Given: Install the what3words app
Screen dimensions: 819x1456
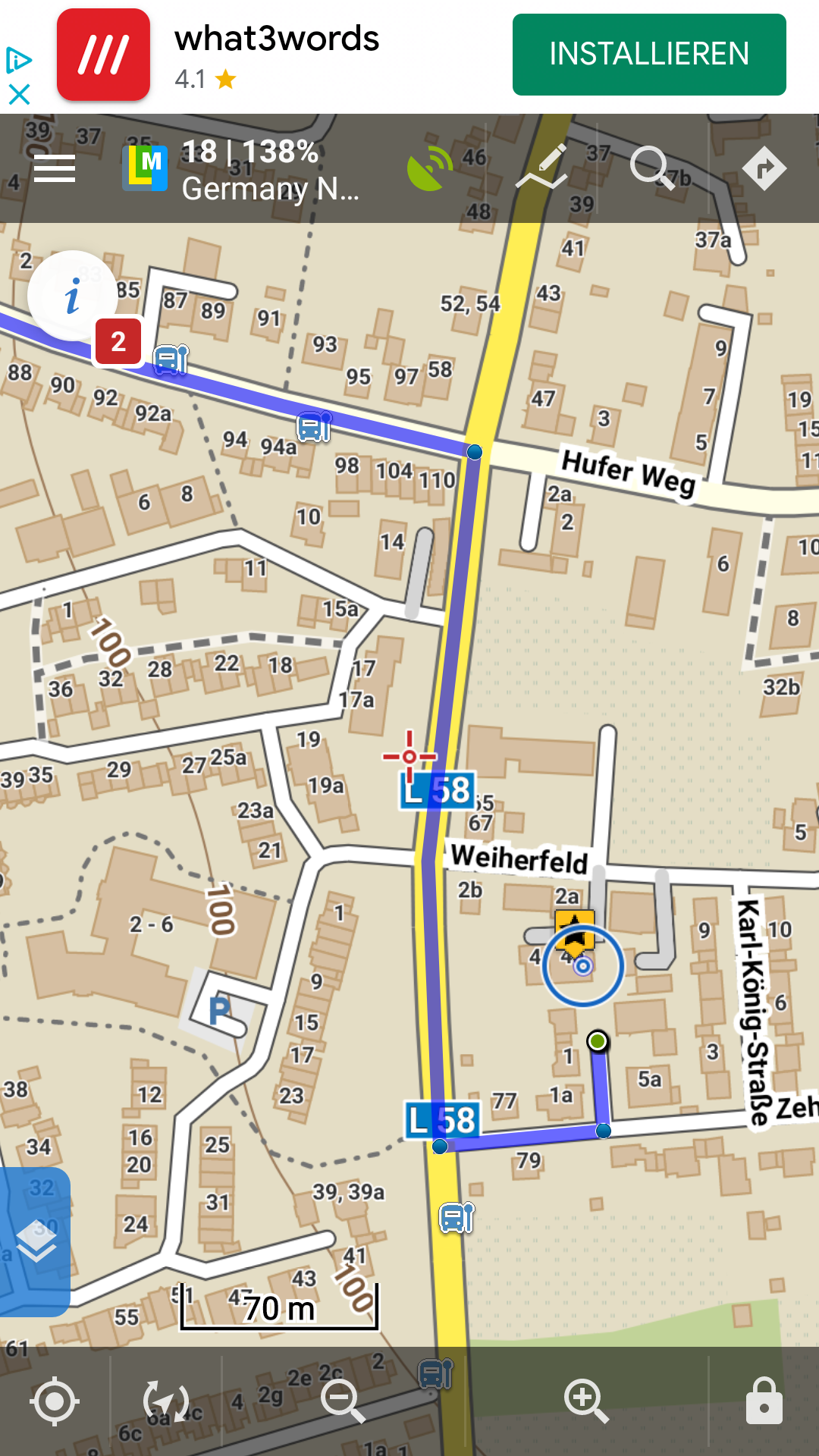Looking at the screenshot, I should coord(649,55).
